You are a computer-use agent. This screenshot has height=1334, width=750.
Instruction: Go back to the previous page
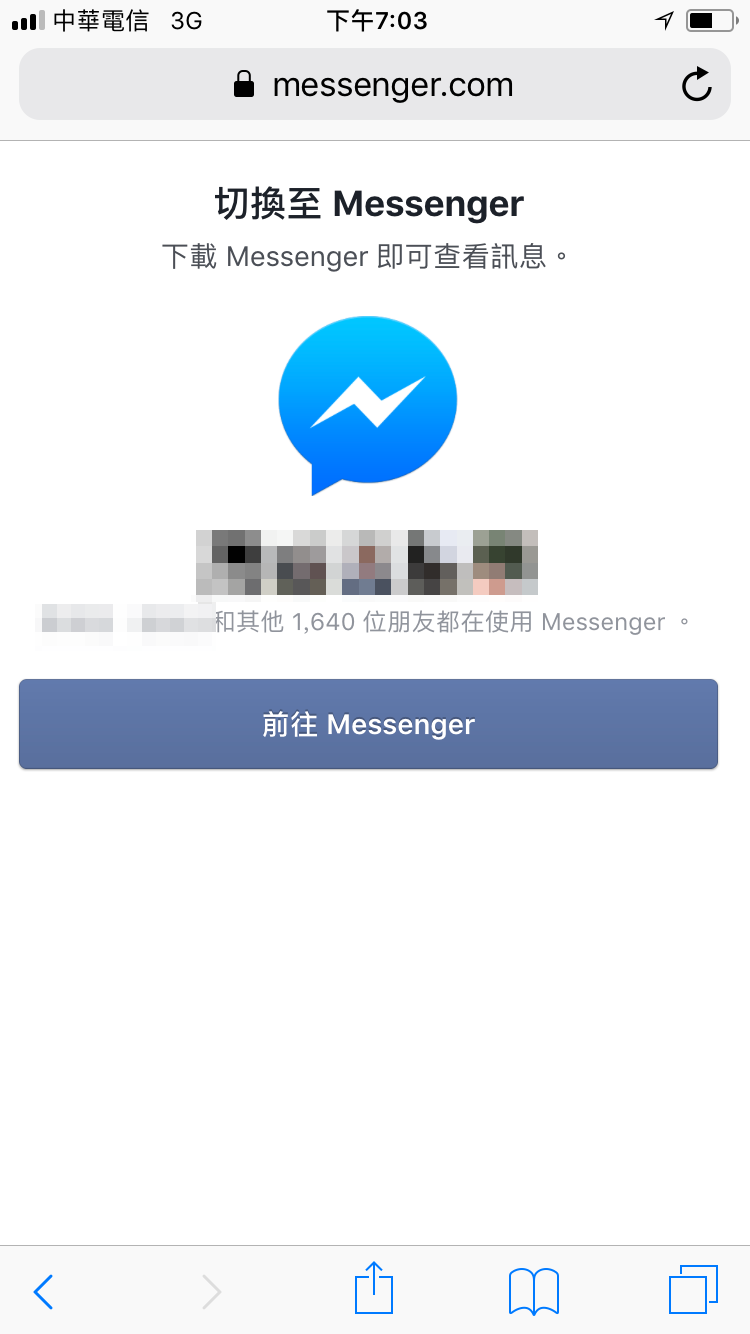43,1292
